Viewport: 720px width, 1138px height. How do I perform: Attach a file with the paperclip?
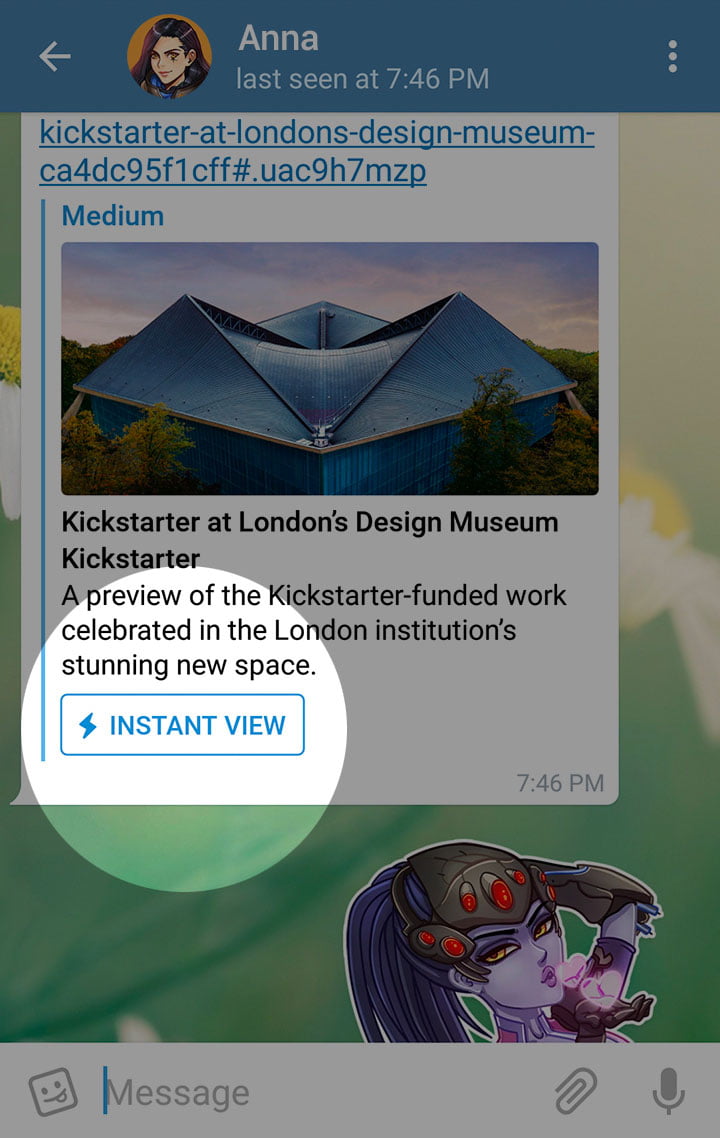point(576,1092)
